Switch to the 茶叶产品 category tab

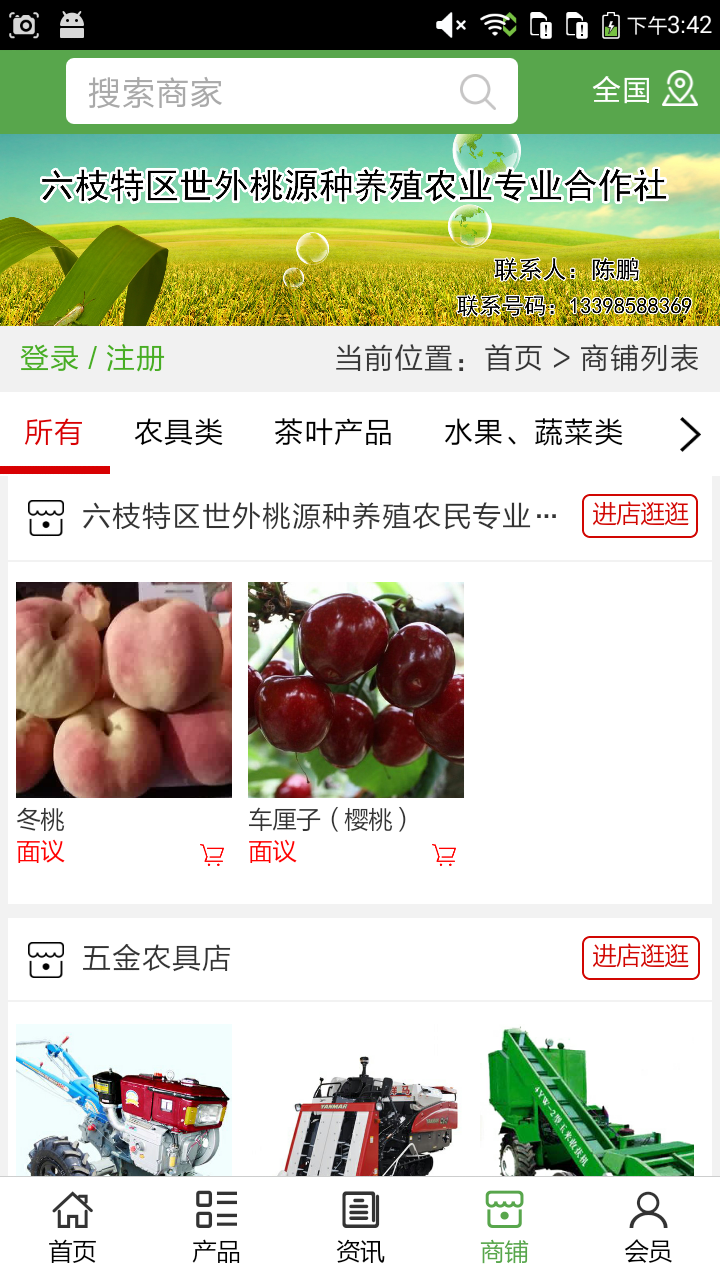click(333, 433)
